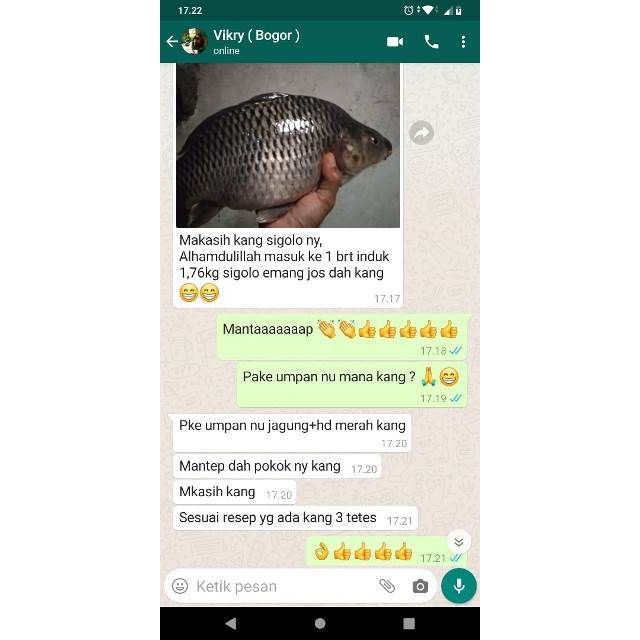
Task: Forward the fish photo
Action: (422, 133)
